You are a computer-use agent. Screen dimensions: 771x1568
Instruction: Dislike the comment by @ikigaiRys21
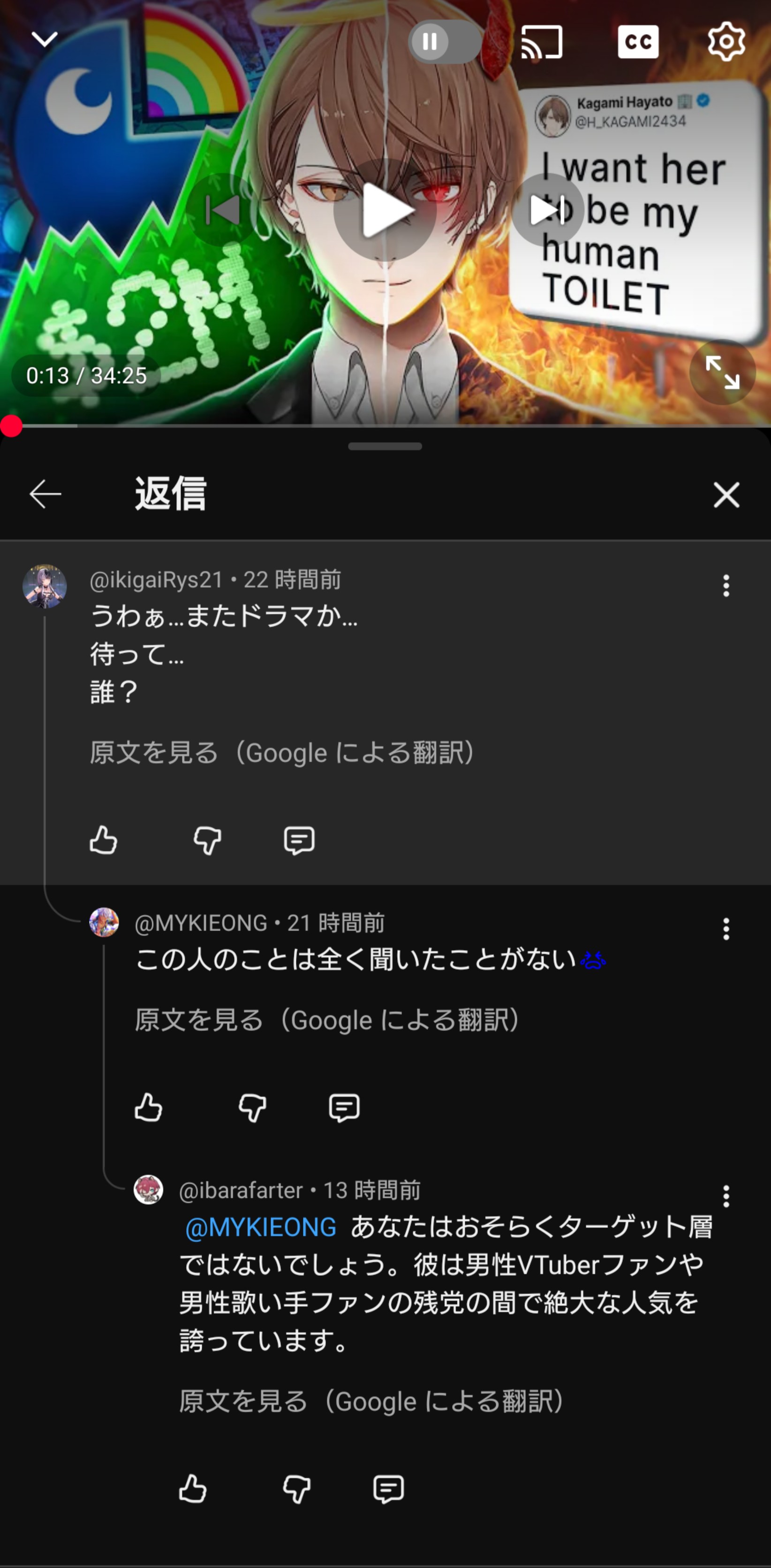tap(207, 841)
